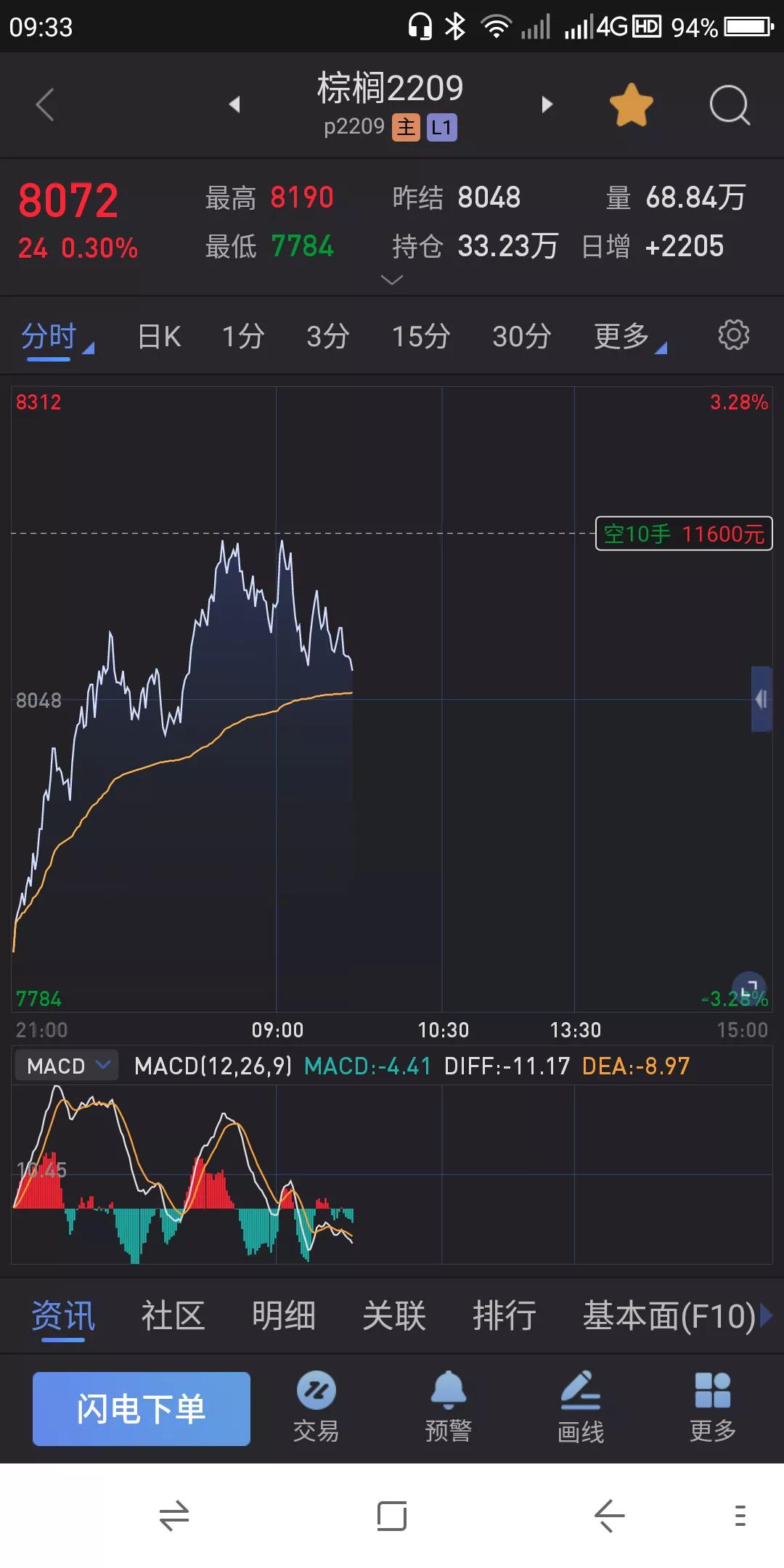
Task: Switch to the next contract arrow
Action: pyautogui.click(x=547, y=105)
